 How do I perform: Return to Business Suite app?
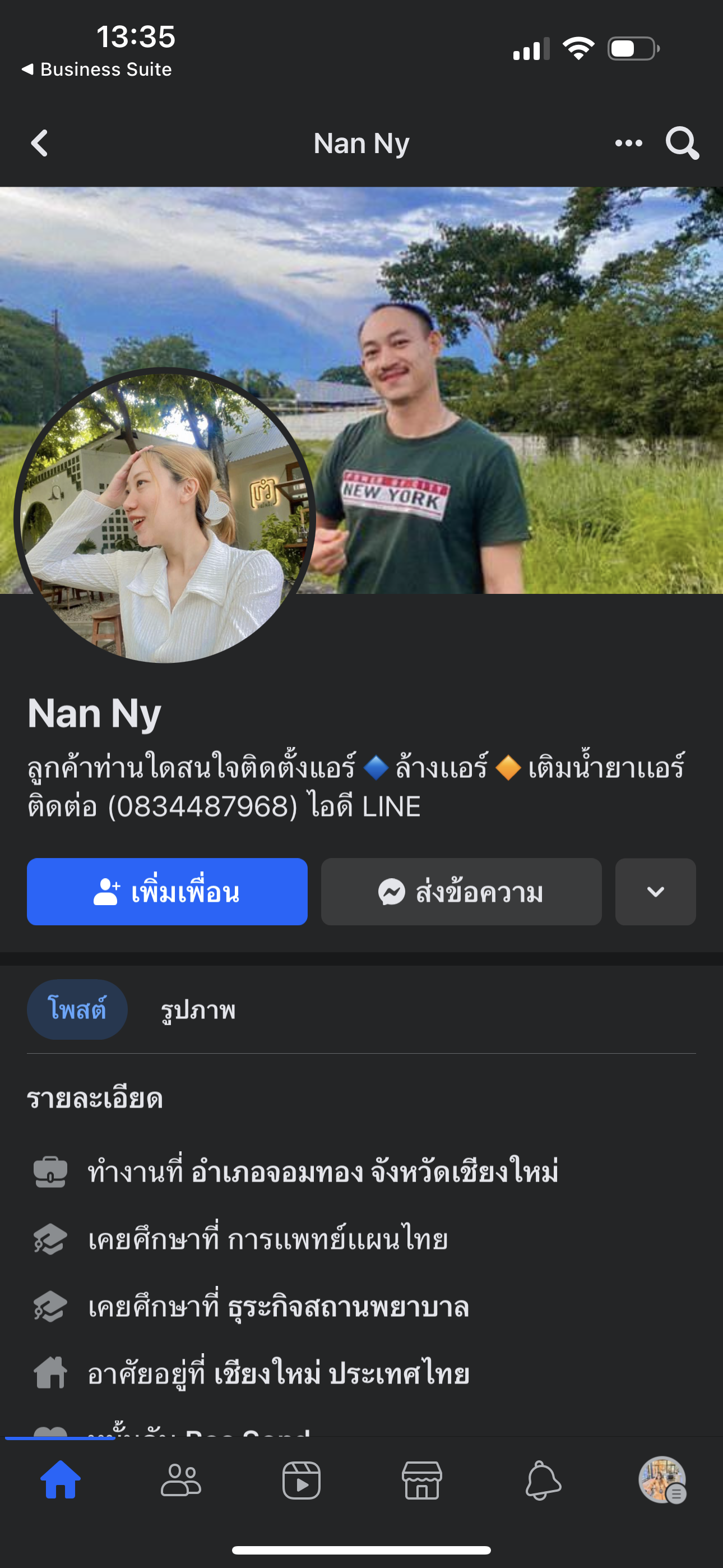98,70
